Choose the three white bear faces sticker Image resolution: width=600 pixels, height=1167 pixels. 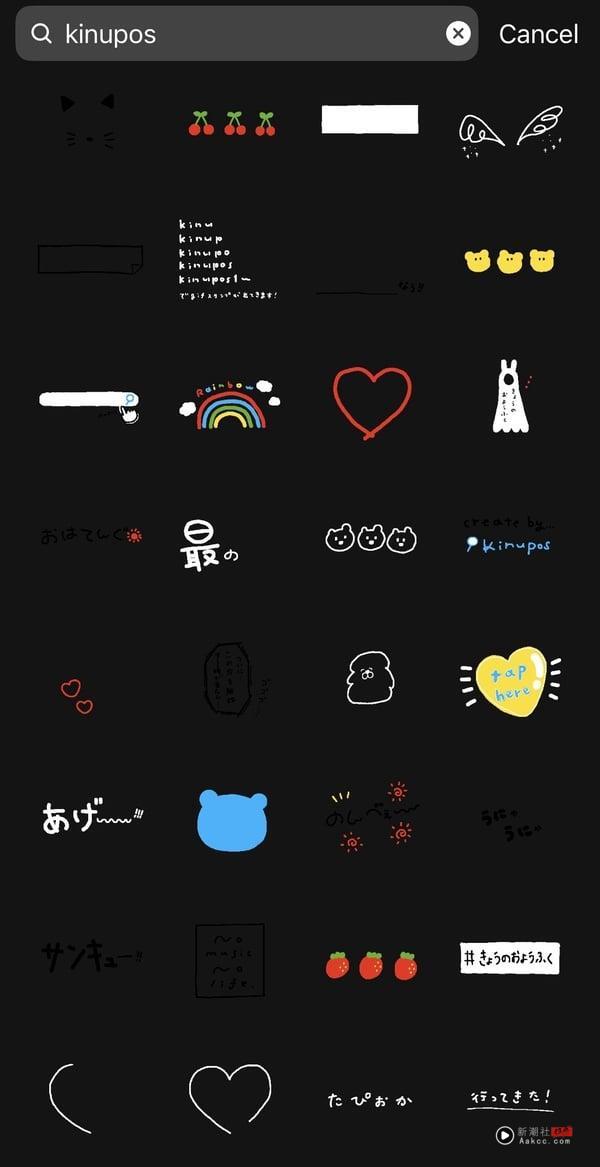pos(371,539)
